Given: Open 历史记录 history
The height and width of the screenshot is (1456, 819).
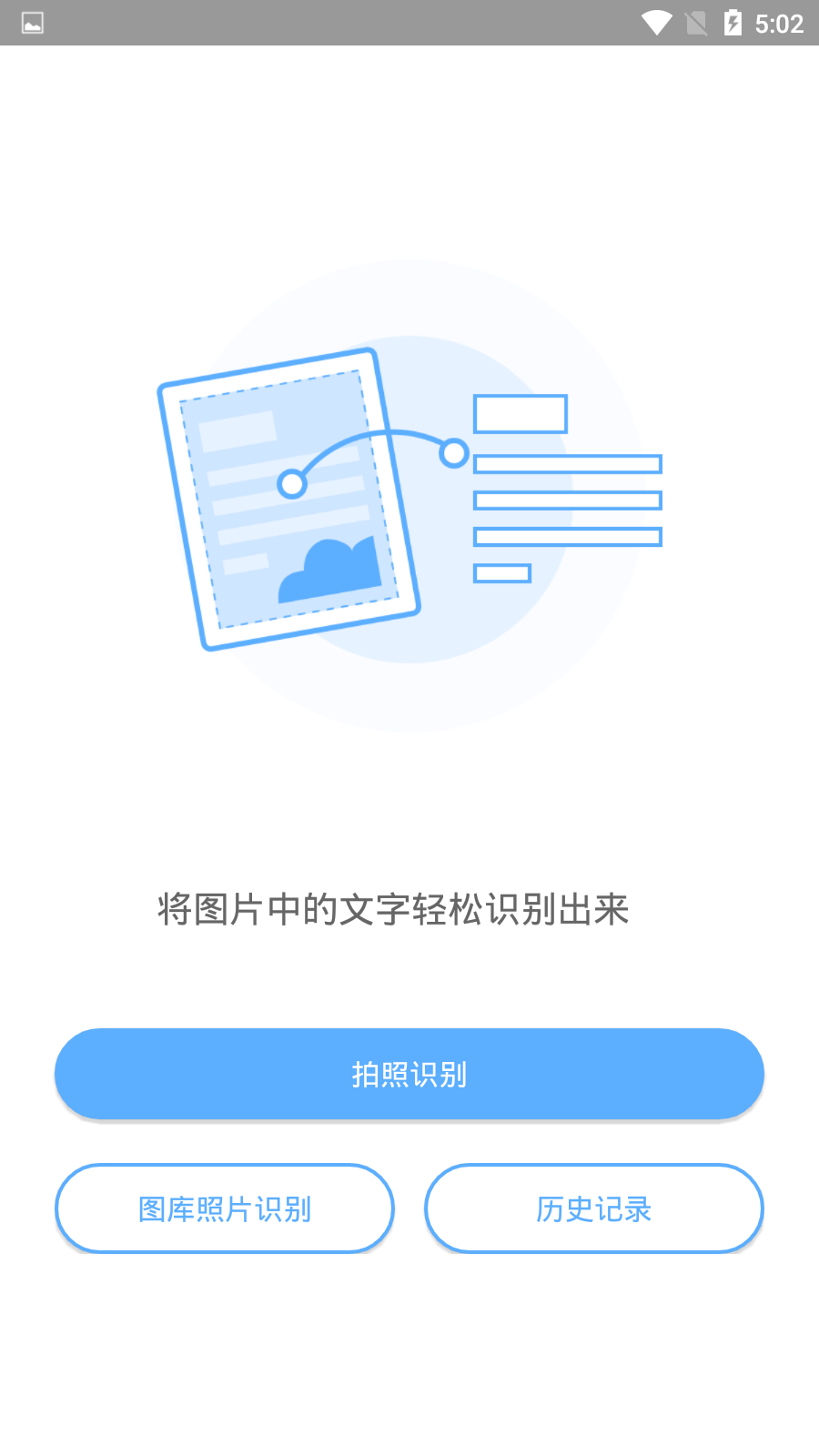Looking at the screenshot, I should tap(593, 1208).
